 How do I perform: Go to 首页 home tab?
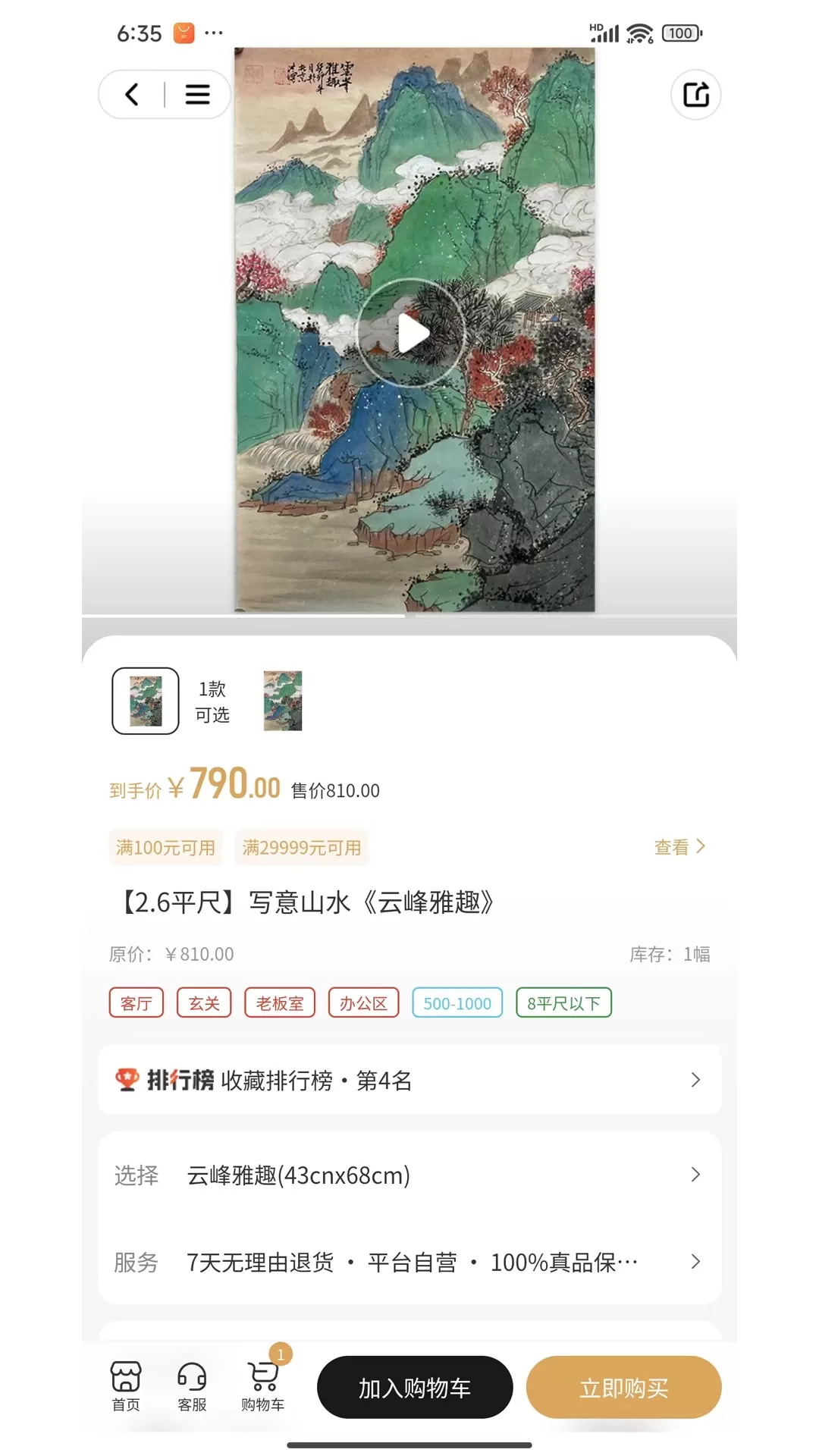pyautogui.click(x=126, y=1386)
